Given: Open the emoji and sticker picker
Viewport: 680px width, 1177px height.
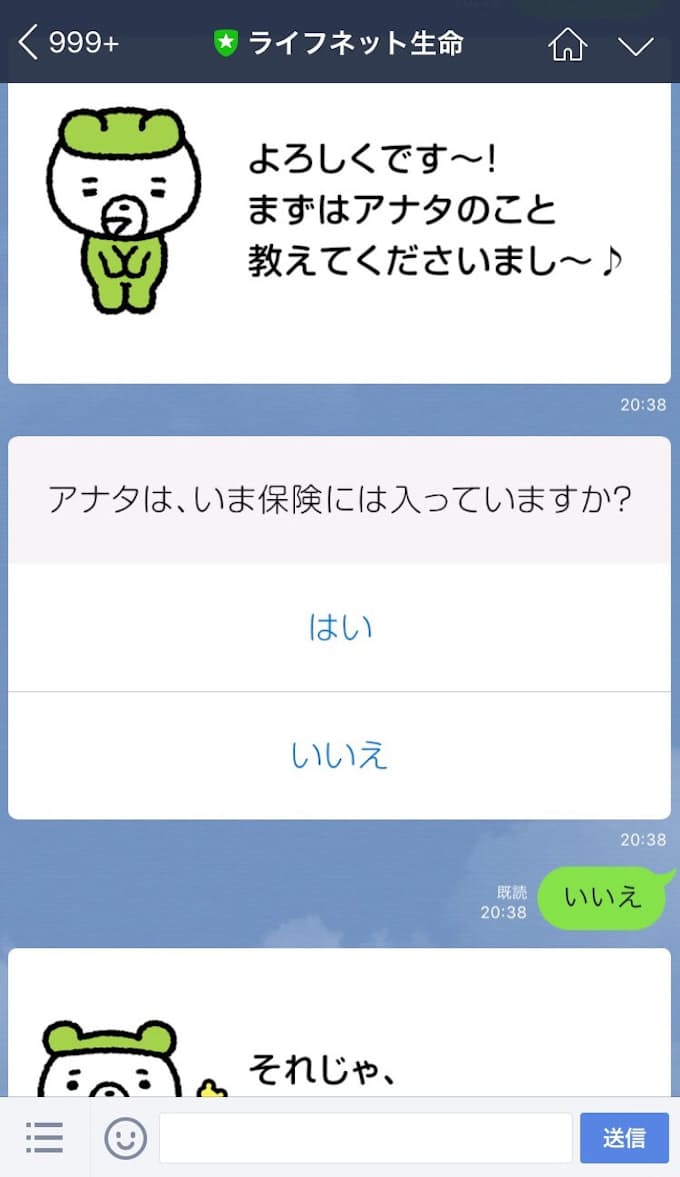Looking at the screenshot, I should click(x=126, y=1138).
